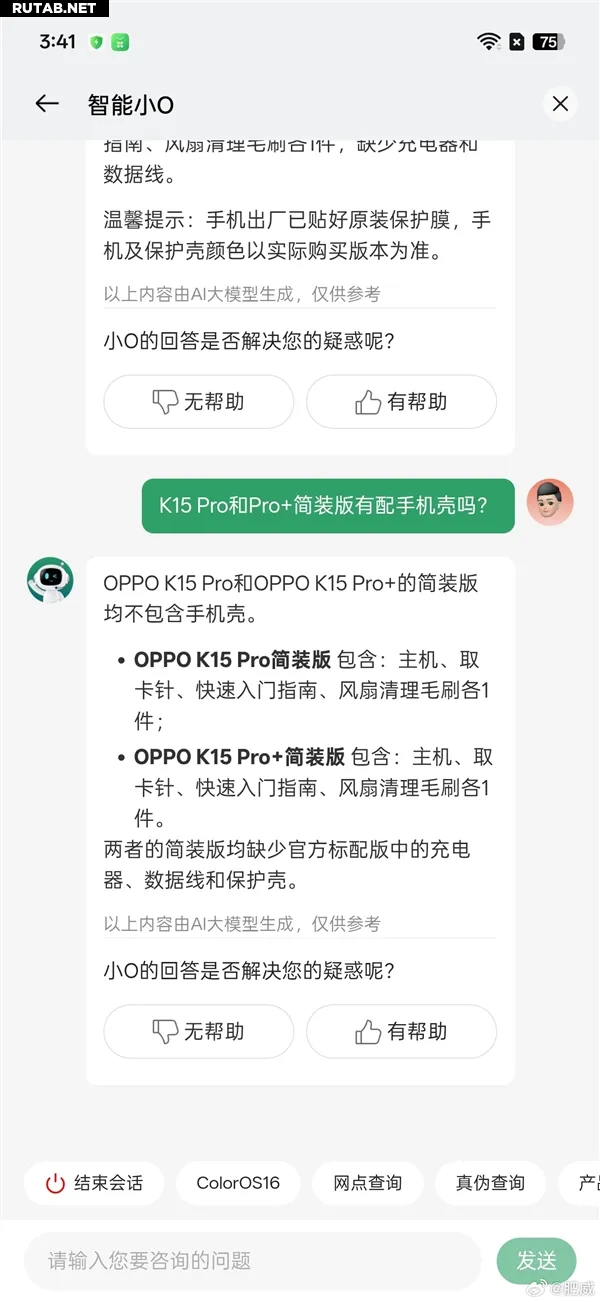The image size is (600, 1302).
Task: Rate the K15 Pro 简装版 answer 无帮助
Action: pyautogui.click(x=198, y=1031)
